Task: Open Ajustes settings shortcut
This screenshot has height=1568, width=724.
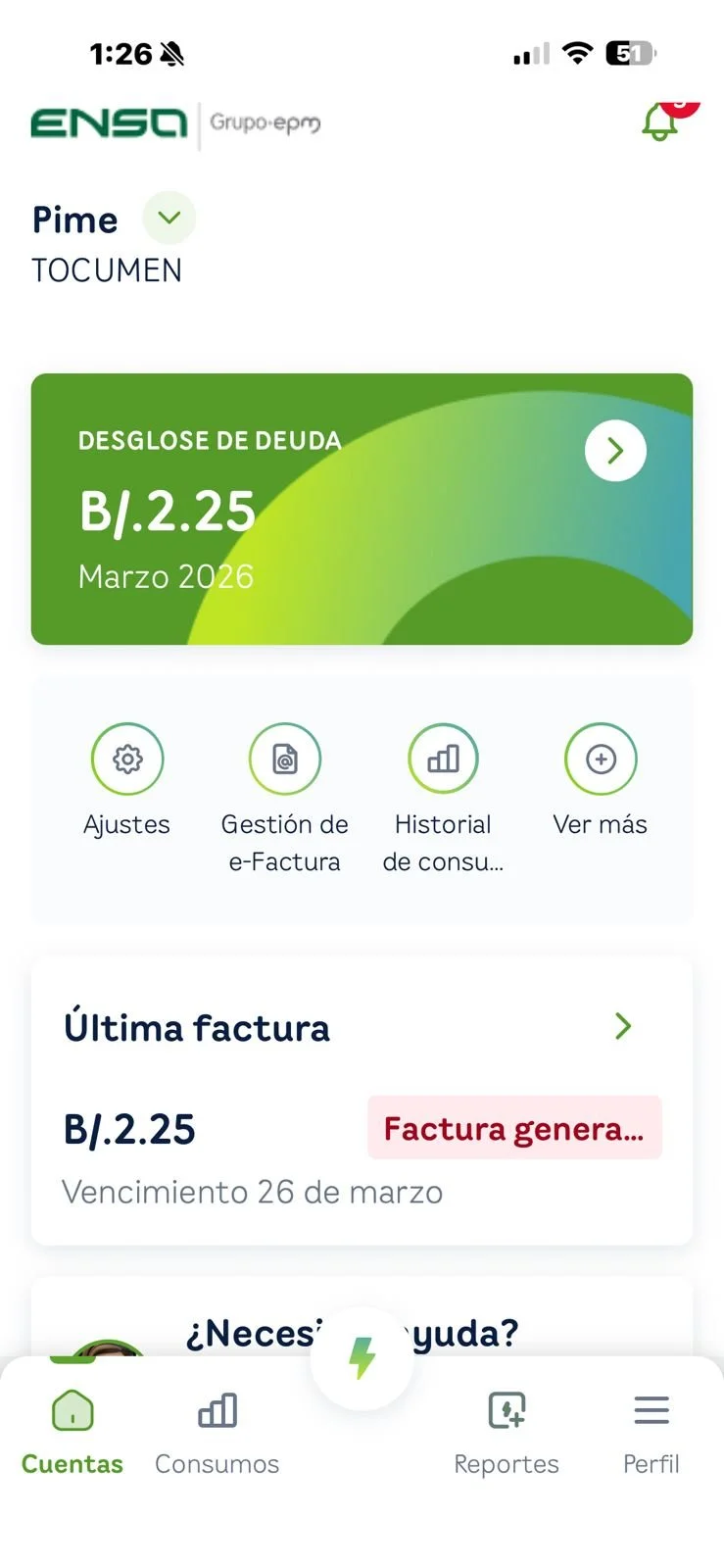Action: point(127,759)
